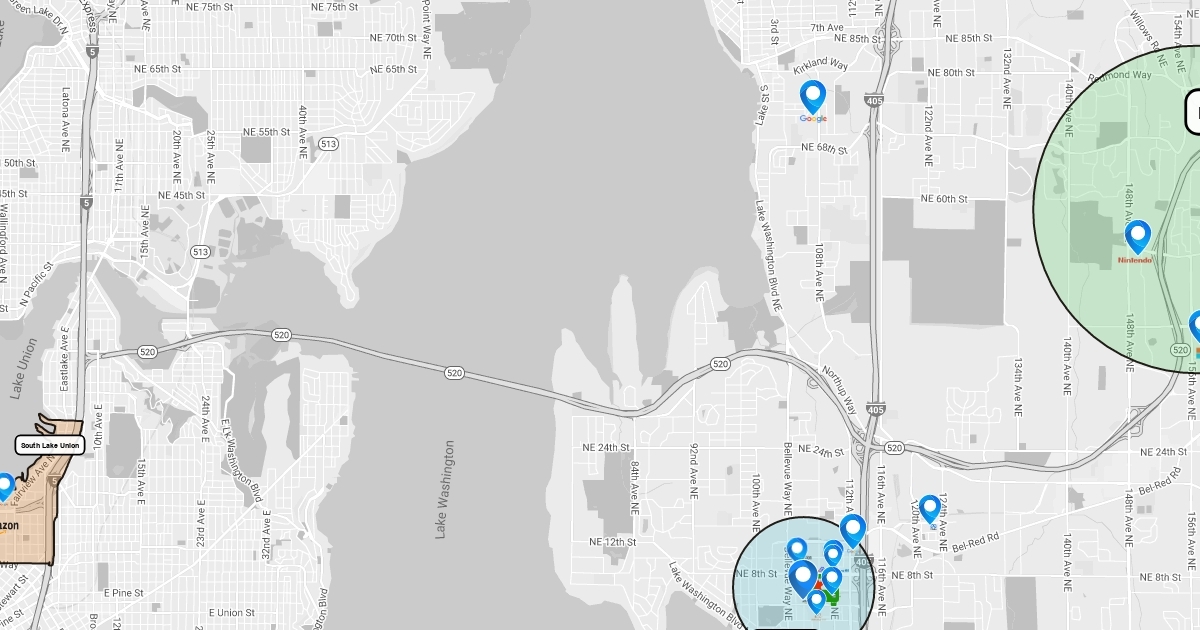
Task: Open the pin near 120th Ave NE
Action: click(930, 508)
